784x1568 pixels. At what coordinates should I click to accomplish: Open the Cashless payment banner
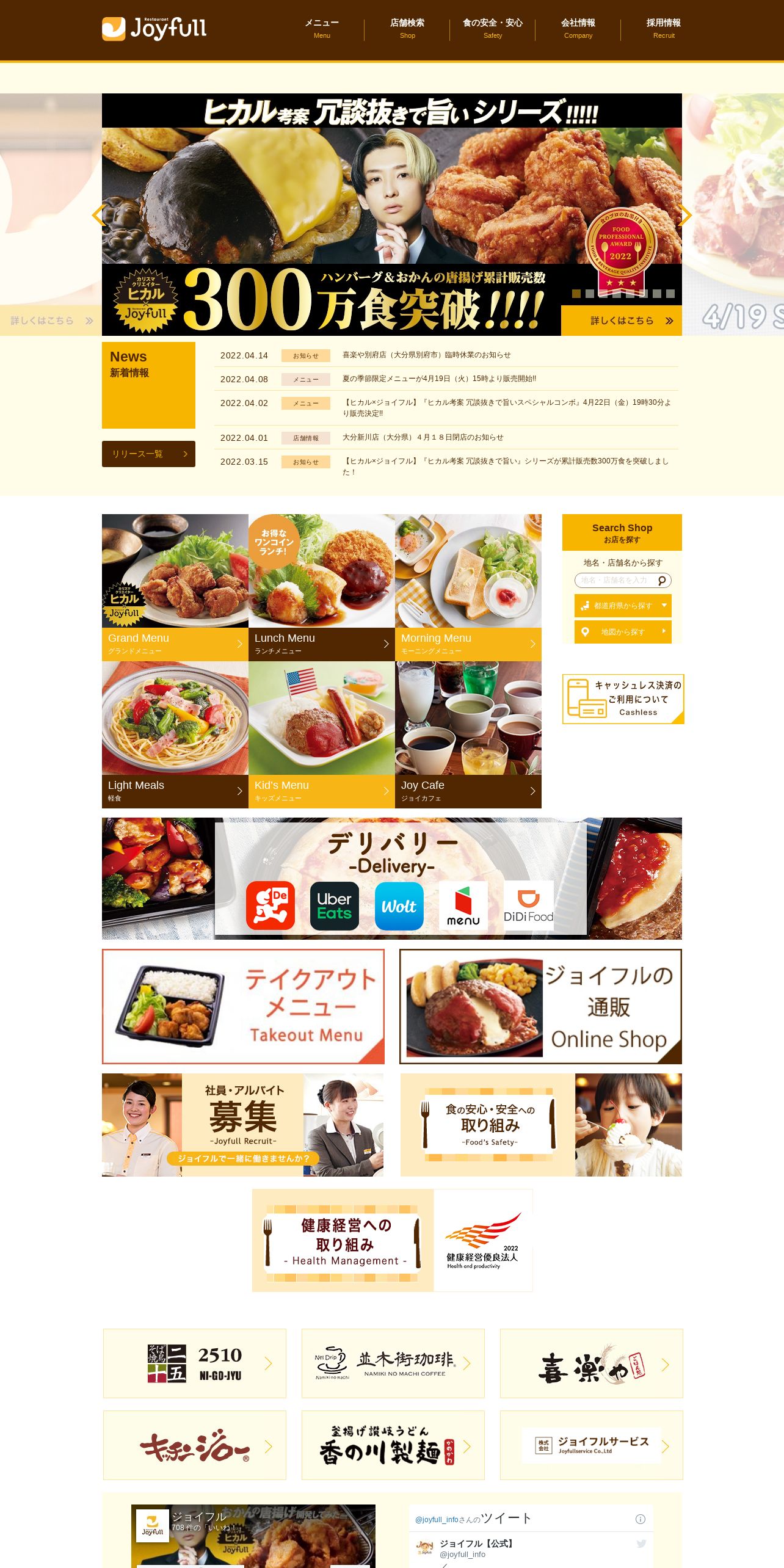[623, 699]
